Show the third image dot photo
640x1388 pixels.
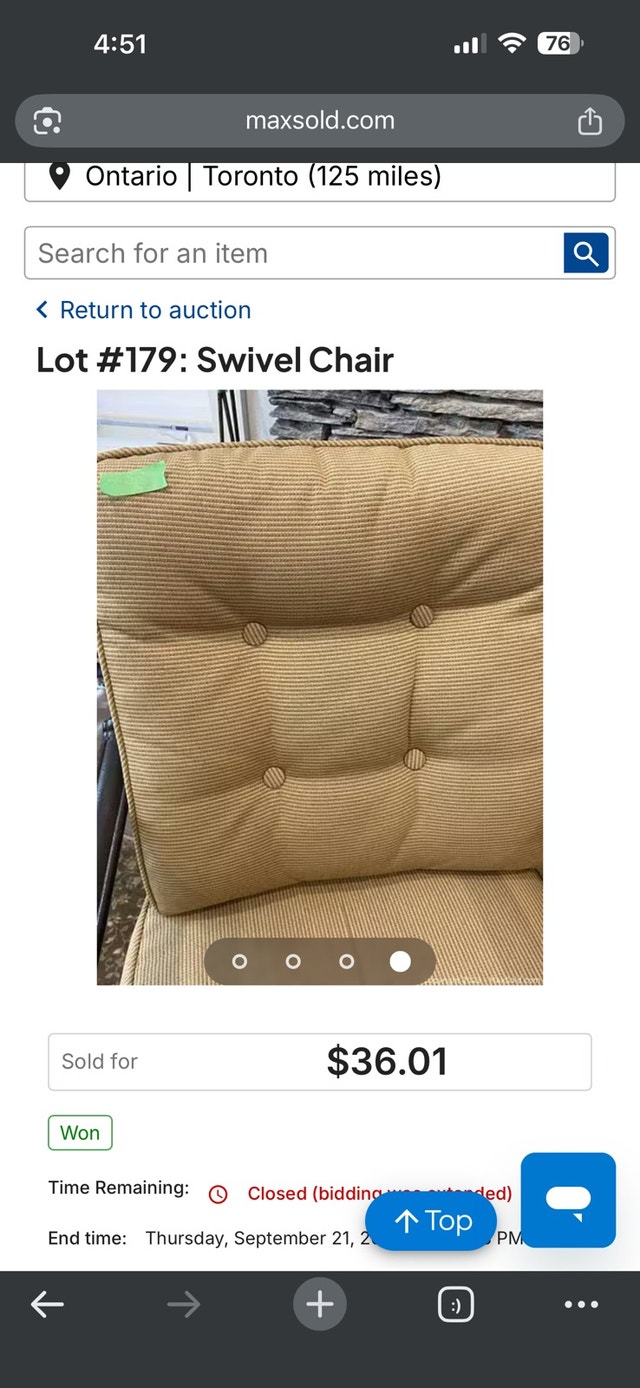346,961
